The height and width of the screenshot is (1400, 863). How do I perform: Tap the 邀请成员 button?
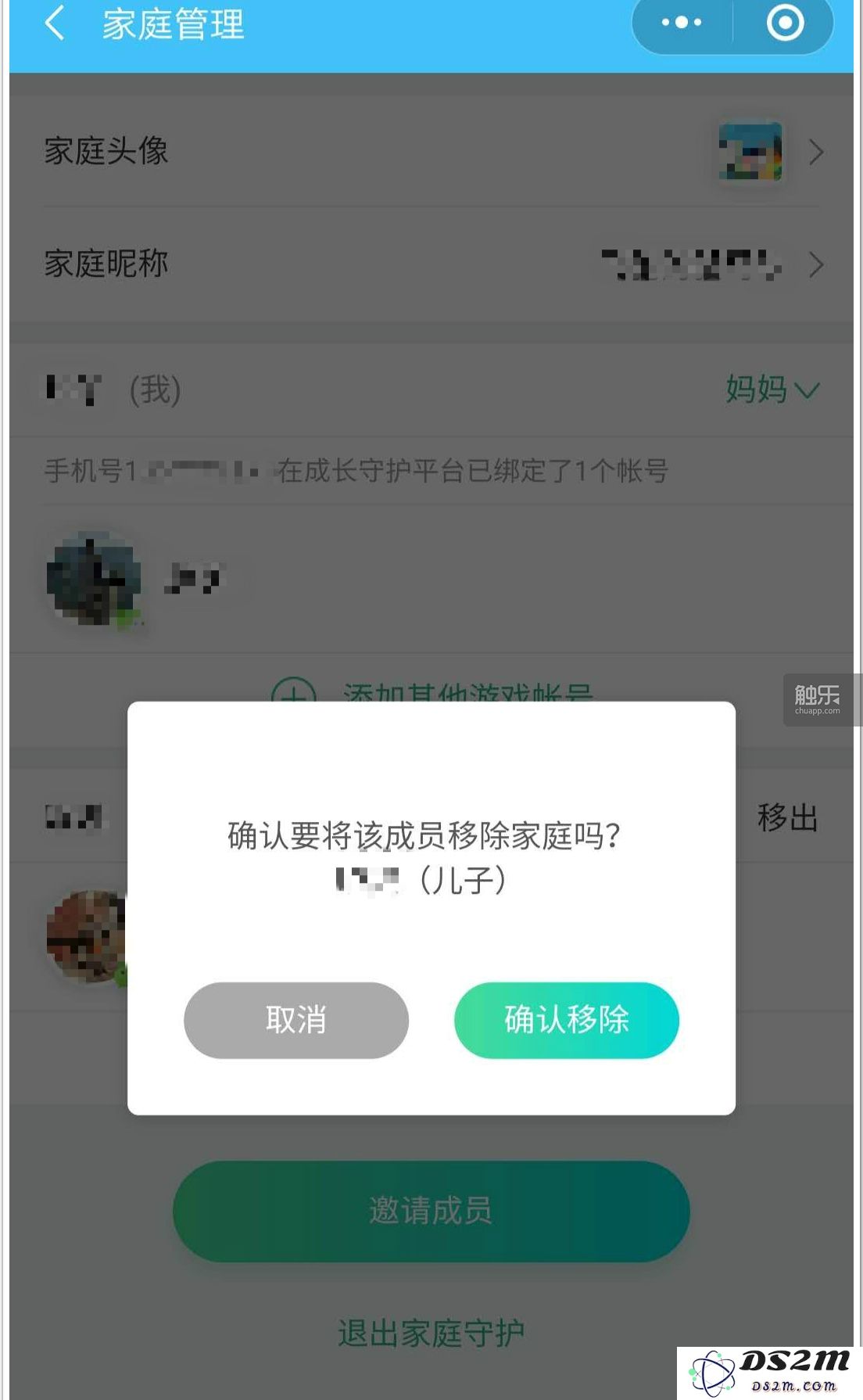[x=431, y=1211]
